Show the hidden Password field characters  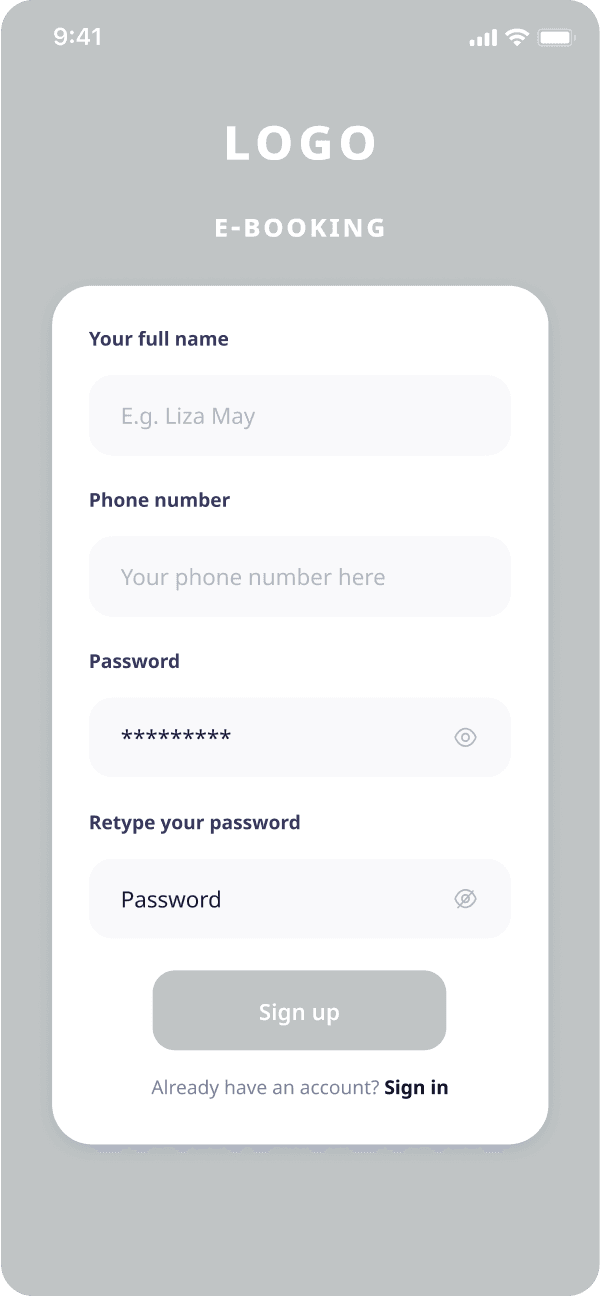(465, 738)
